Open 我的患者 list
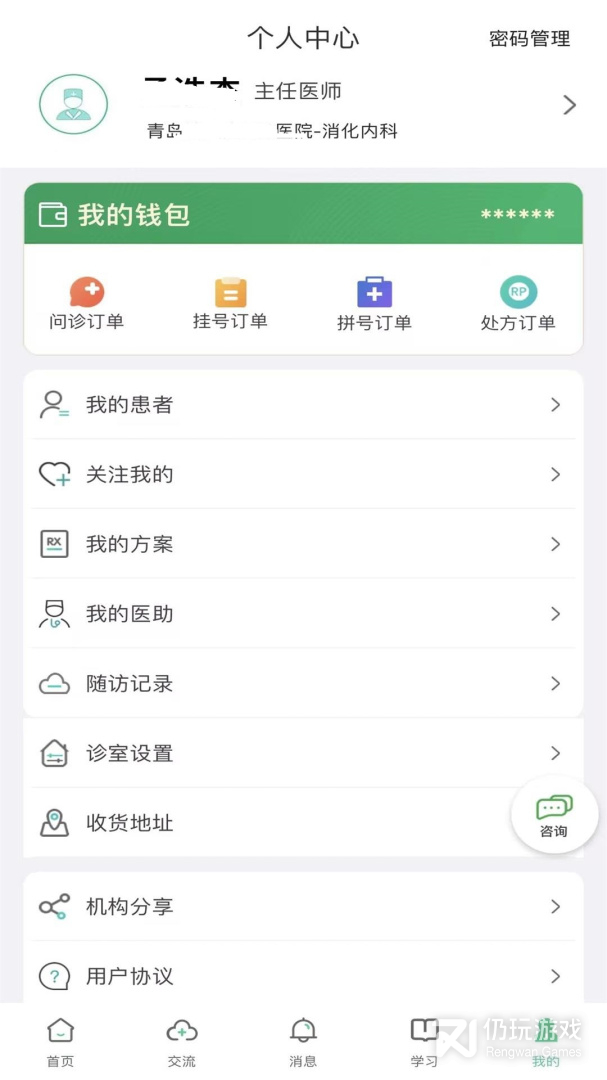Screen dimensions: 607x1080 (x=303, y=405)
